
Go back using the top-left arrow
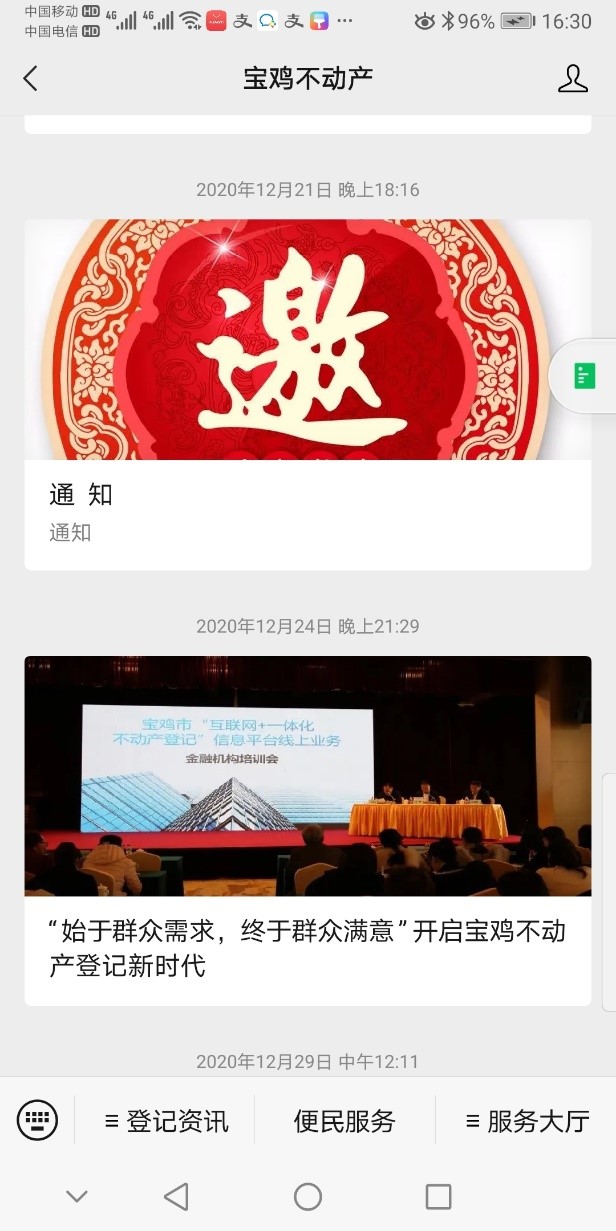pos(30,79)
